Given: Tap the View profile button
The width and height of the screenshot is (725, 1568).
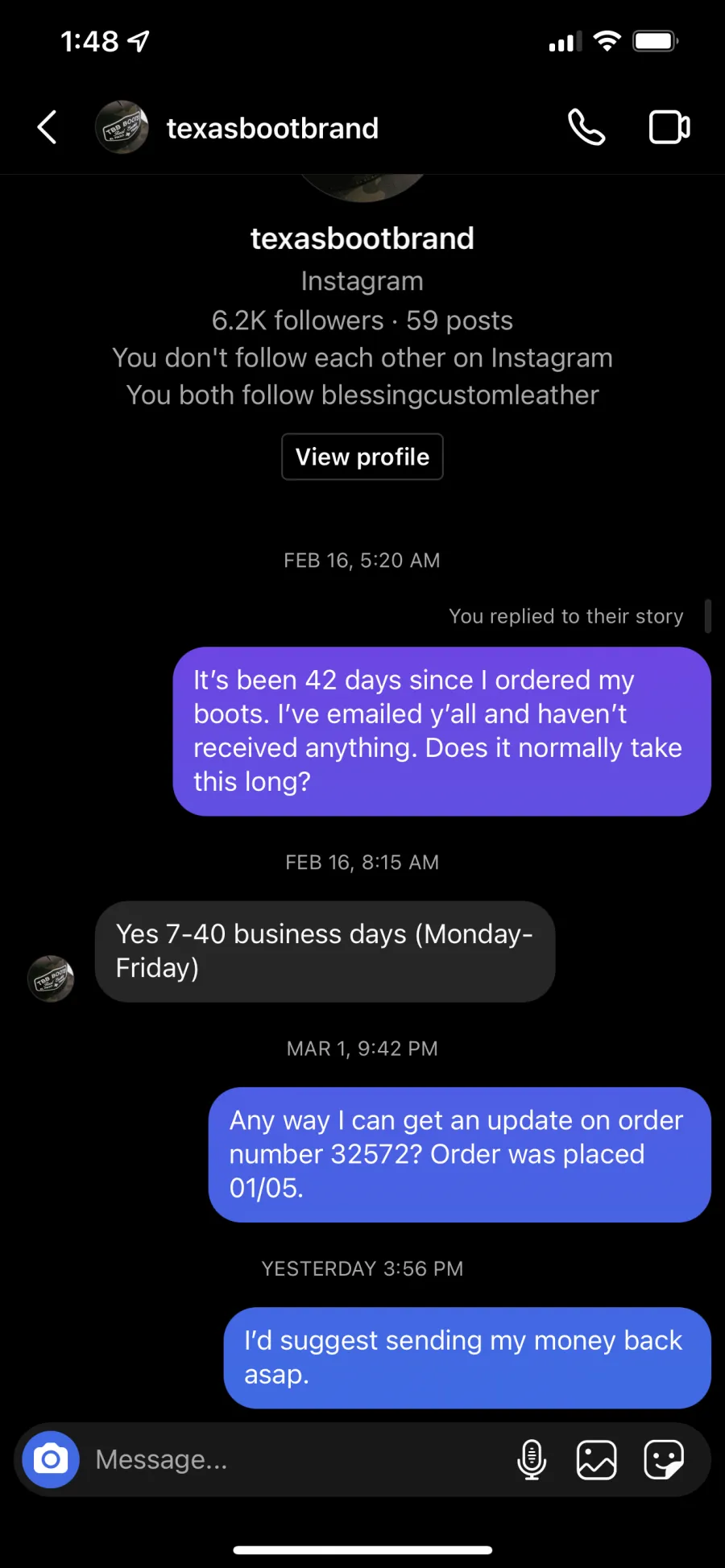Looking at the screenshot, I should click(x=362, y=457).
